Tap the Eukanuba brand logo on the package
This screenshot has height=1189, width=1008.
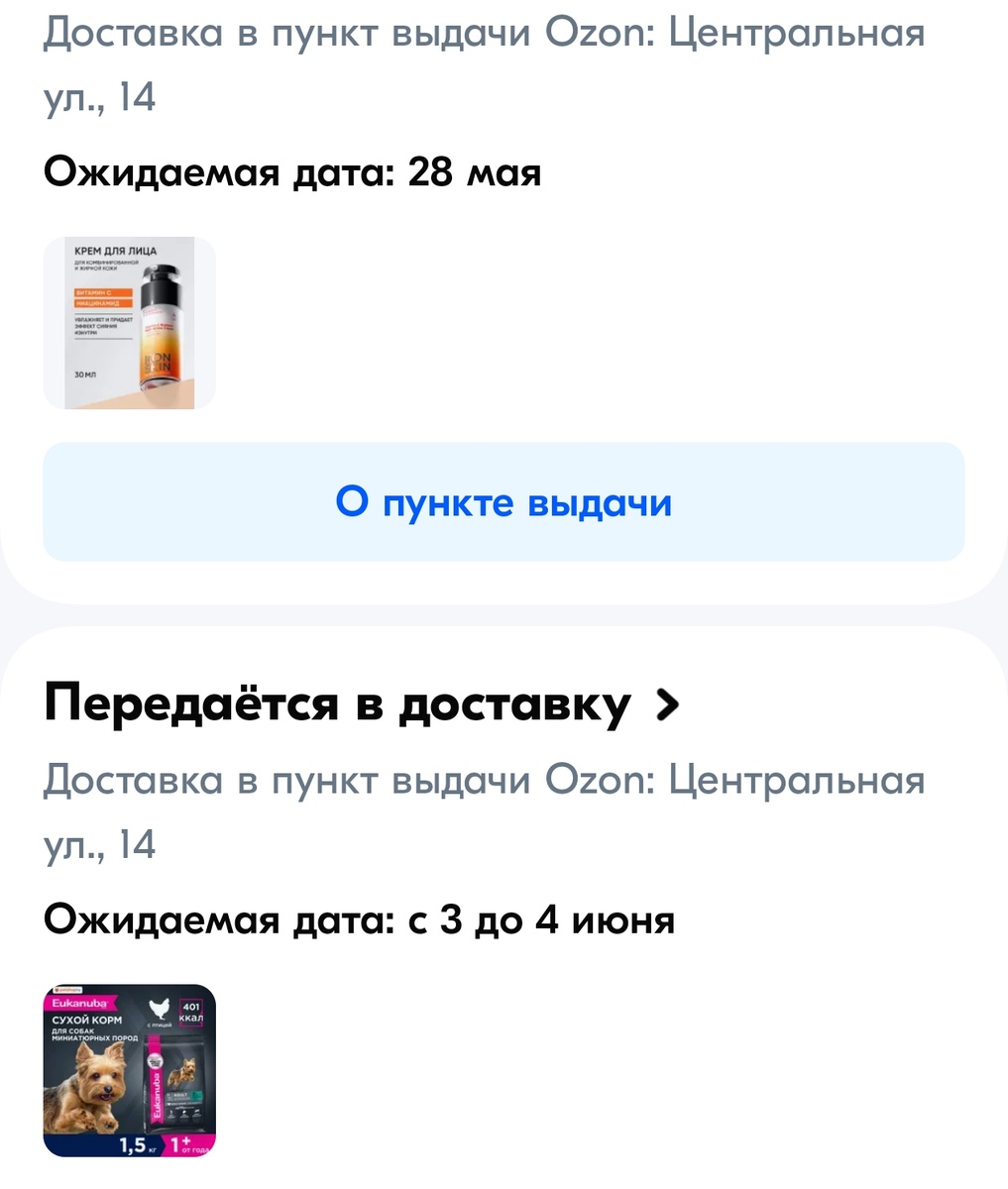click(x=79, y=1006)
